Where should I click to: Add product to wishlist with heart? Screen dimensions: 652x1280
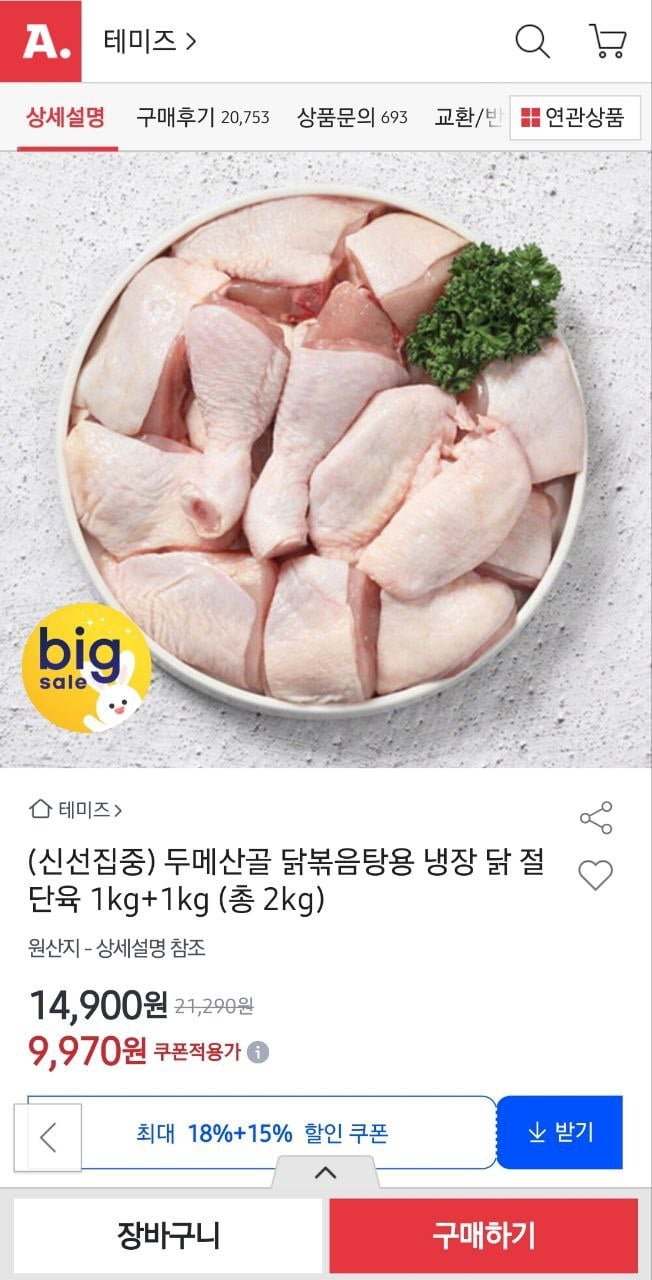(596, 876)
